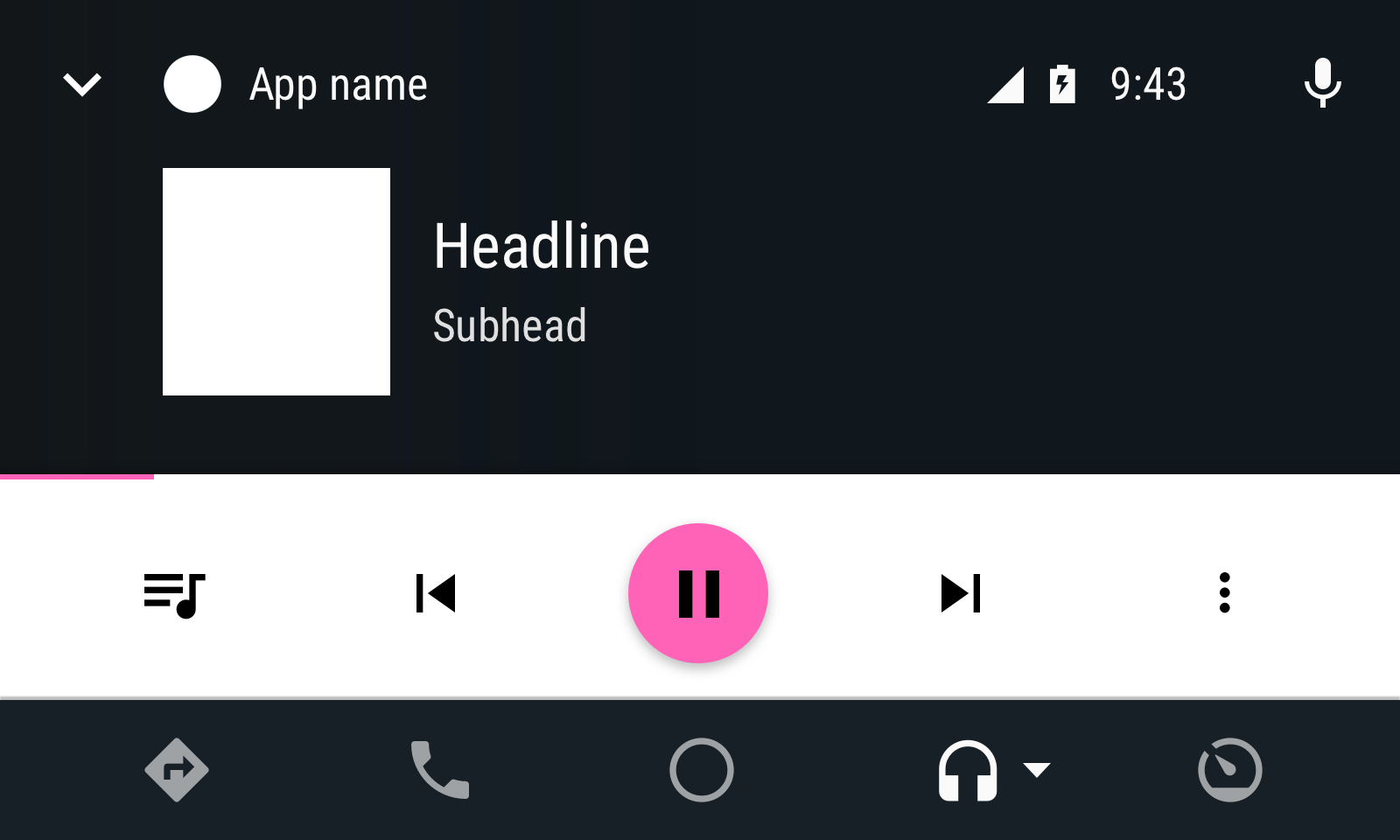Image resolution: width=1400 pixels, height=840 pixels.
Task: Open the car dashboard gauge
Action: click(1229, 770)
